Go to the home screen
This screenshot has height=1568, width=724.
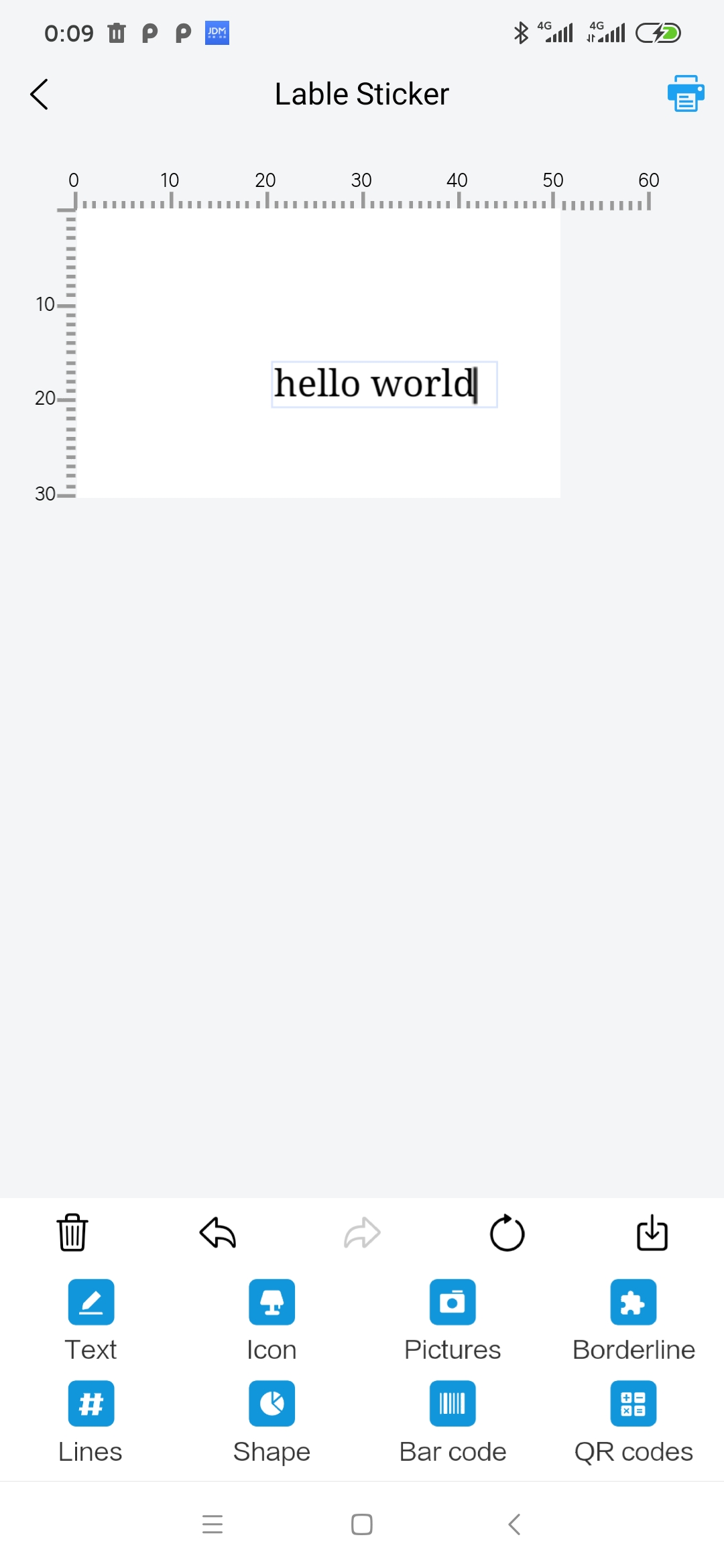[x=362, y=1524]
